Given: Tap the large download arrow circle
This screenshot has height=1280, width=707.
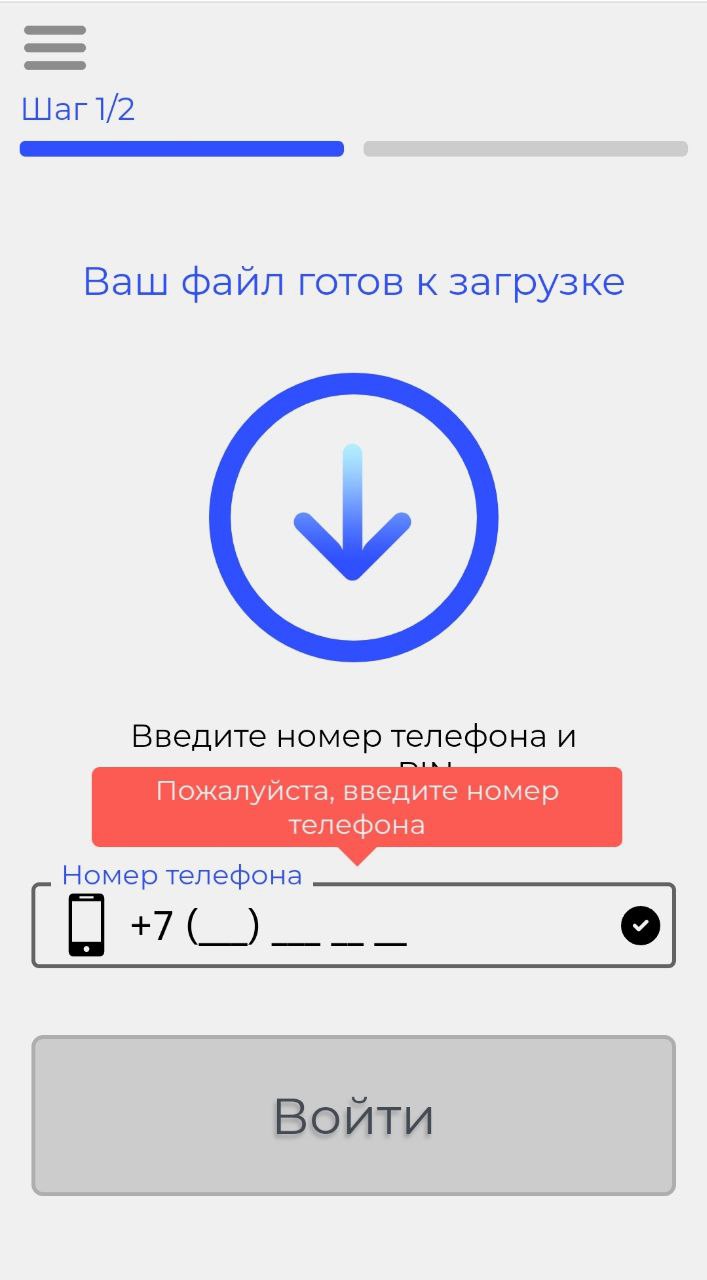Looking at the screenshot, I should click(x=353, y=517).
